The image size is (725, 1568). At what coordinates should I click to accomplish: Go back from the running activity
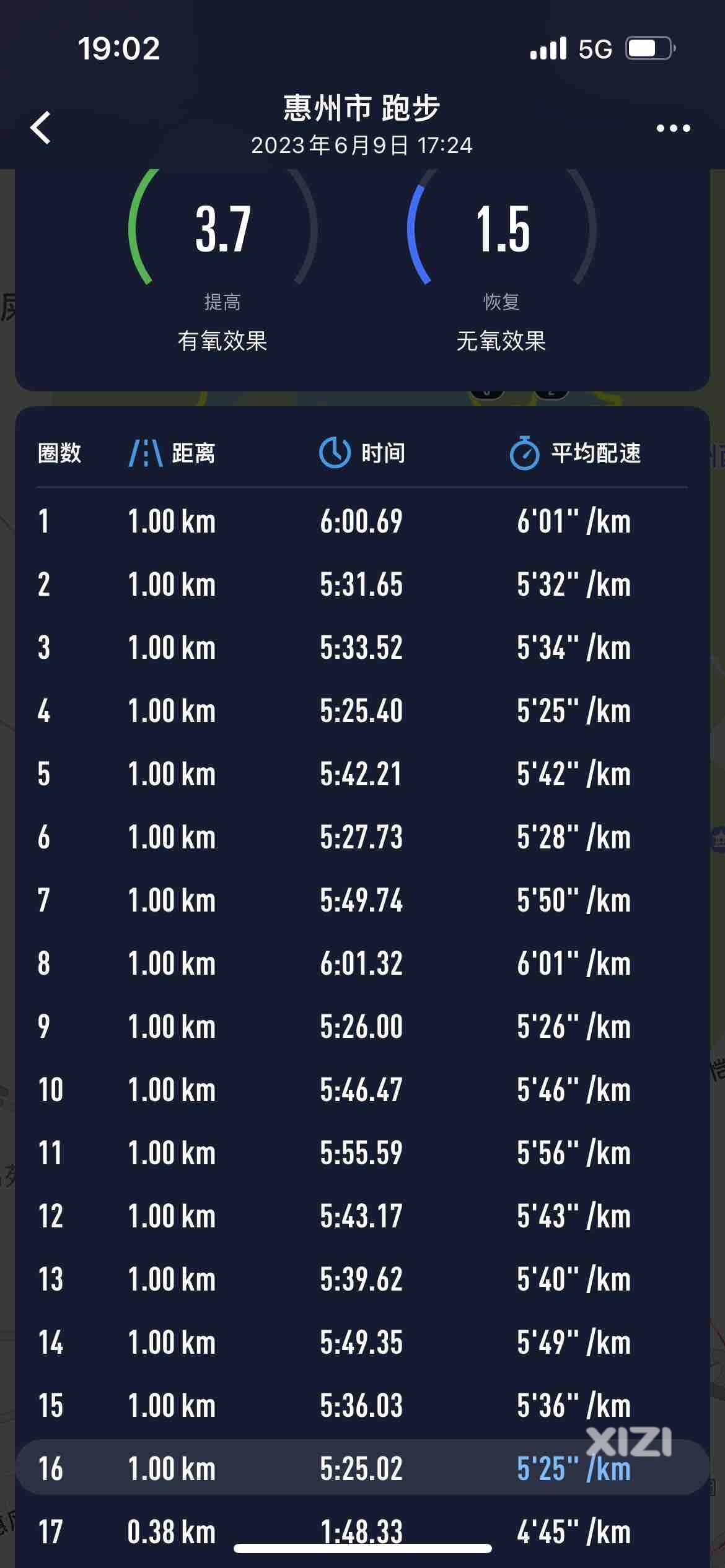[x=41, y=128]
